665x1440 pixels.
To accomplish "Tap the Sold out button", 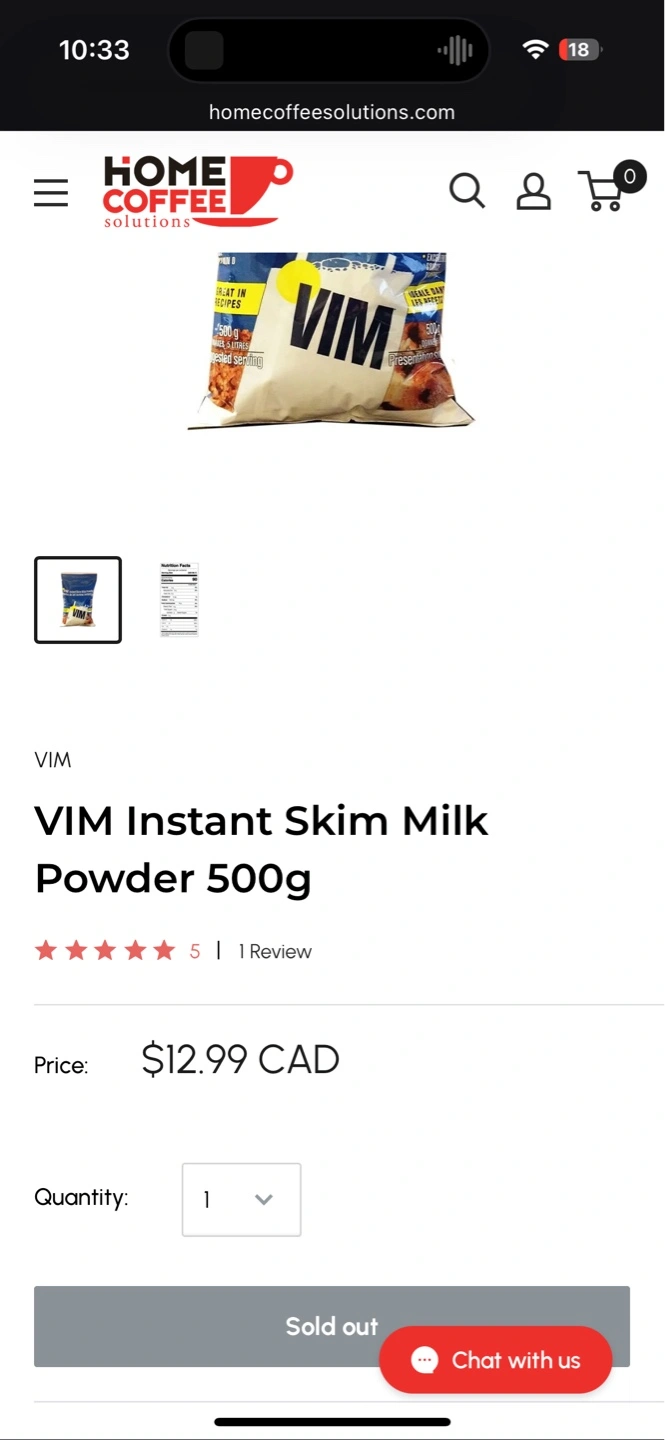I will coord(332,1326).
